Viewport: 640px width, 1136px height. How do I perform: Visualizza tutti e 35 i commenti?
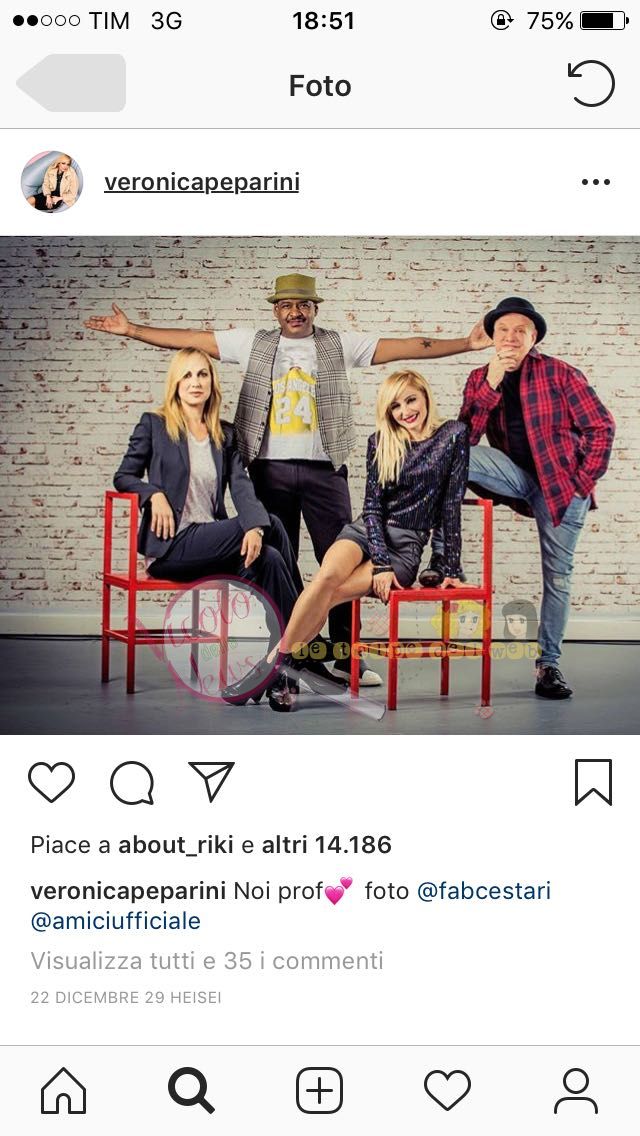[x=207, y=961]
